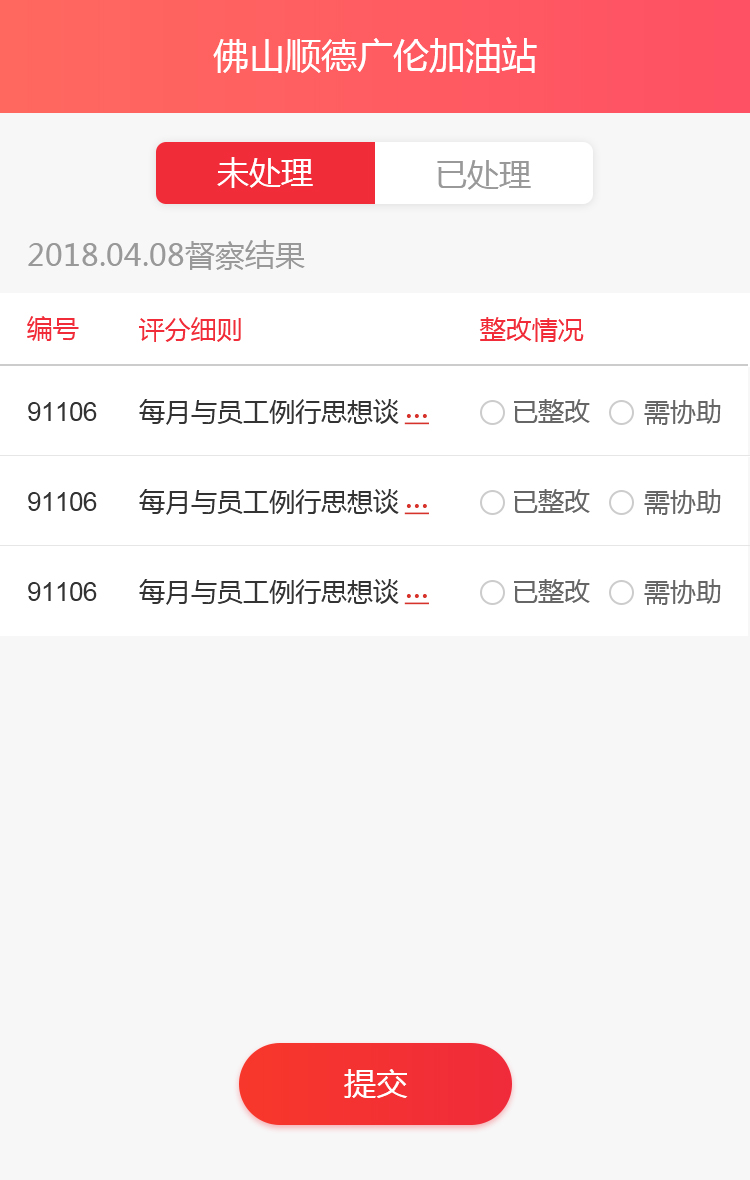Show full 评分细则 text in third row

click(417, 594)
